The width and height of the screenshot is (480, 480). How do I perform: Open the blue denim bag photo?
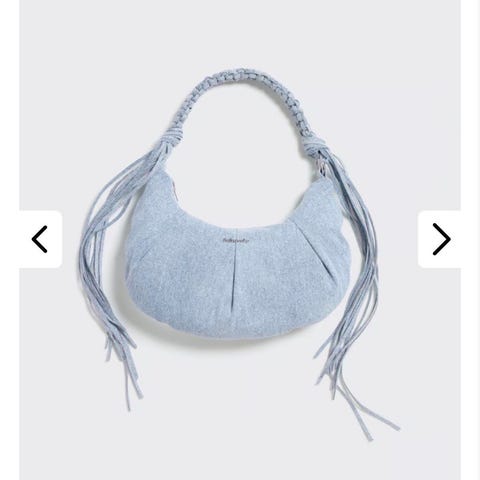click(x=239, y=253)
